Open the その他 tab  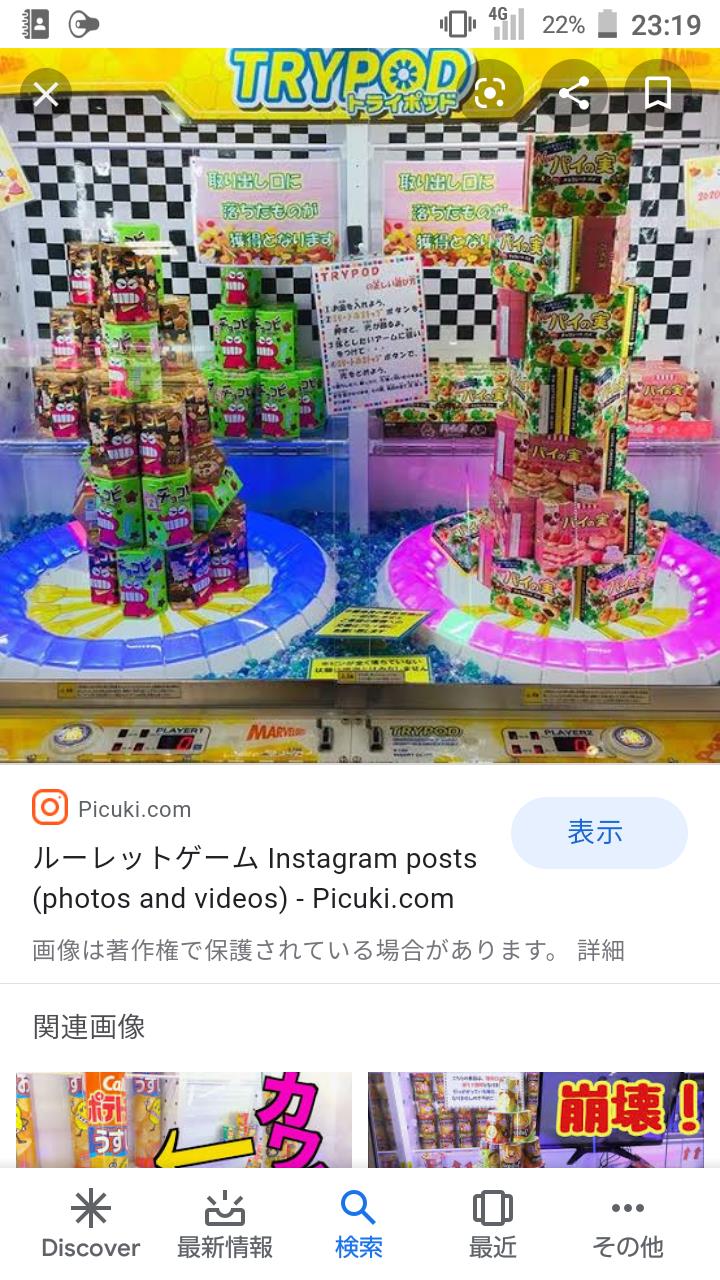click(x=628, y=1226)
